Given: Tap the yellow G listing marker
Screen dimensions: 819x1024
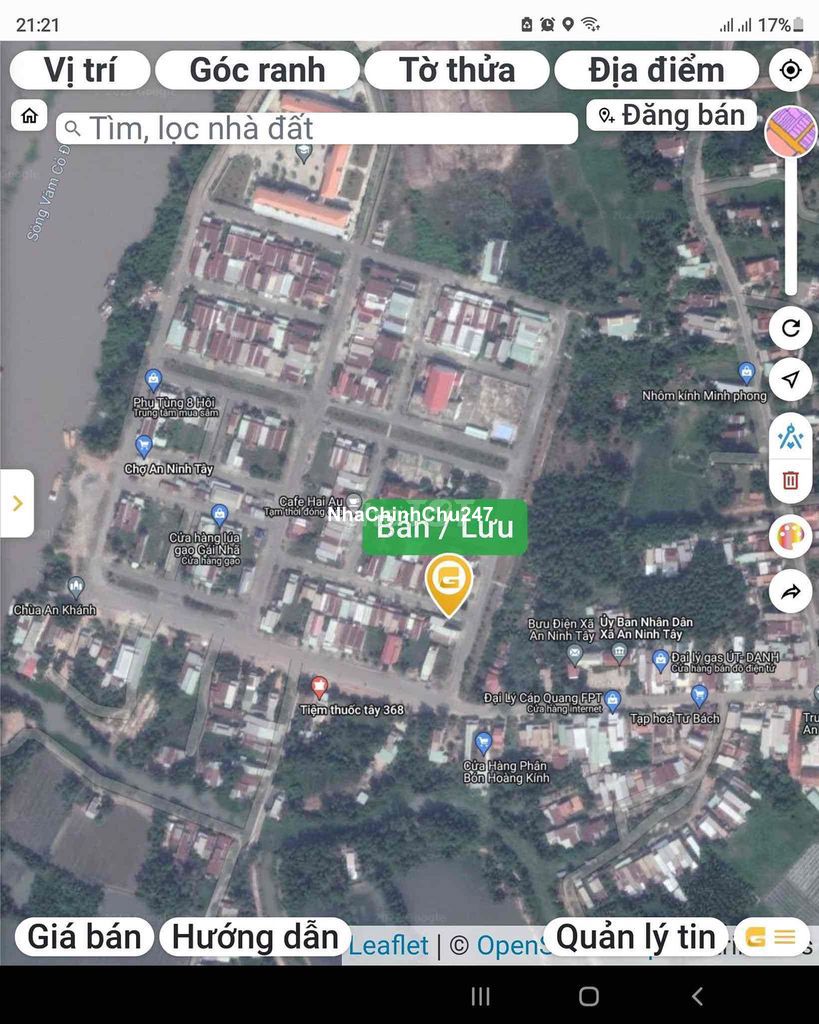Looking at the screenshot, I should (x=449, y=582).
